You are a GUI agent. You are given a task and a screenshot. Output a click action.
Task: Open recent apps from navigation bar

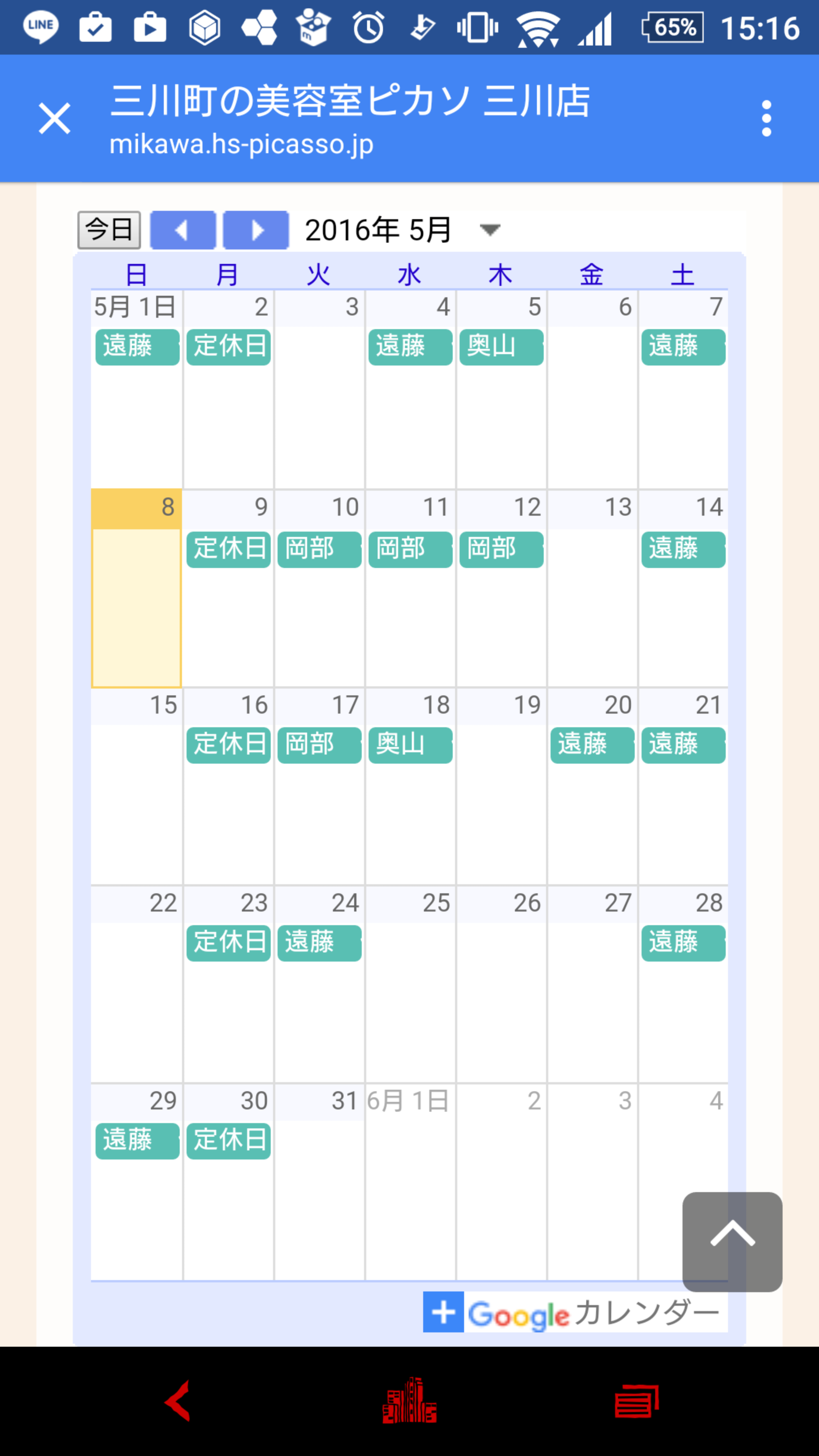click(x=637, y=1401)
